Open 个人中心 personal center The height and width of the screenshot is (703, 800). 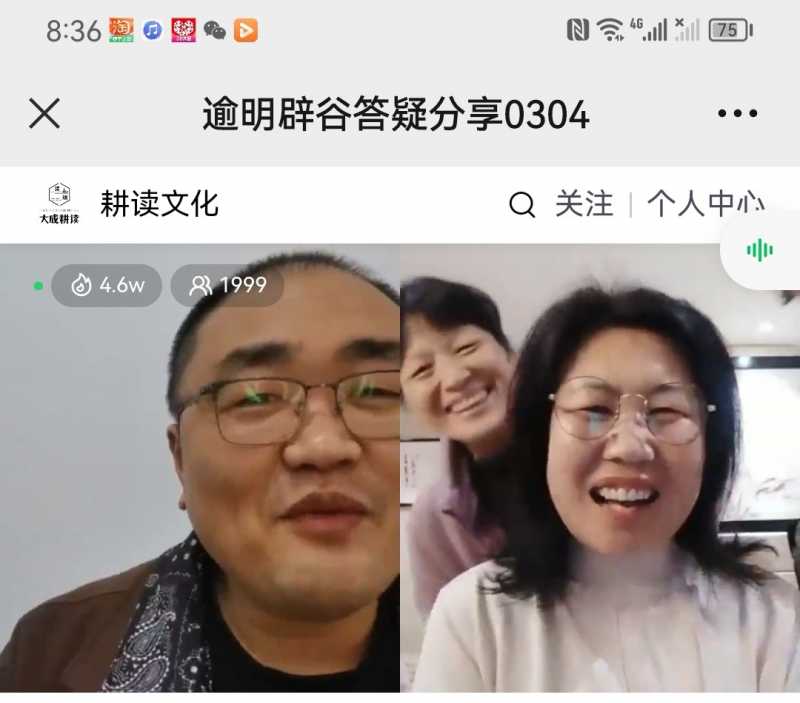[705, 204]
